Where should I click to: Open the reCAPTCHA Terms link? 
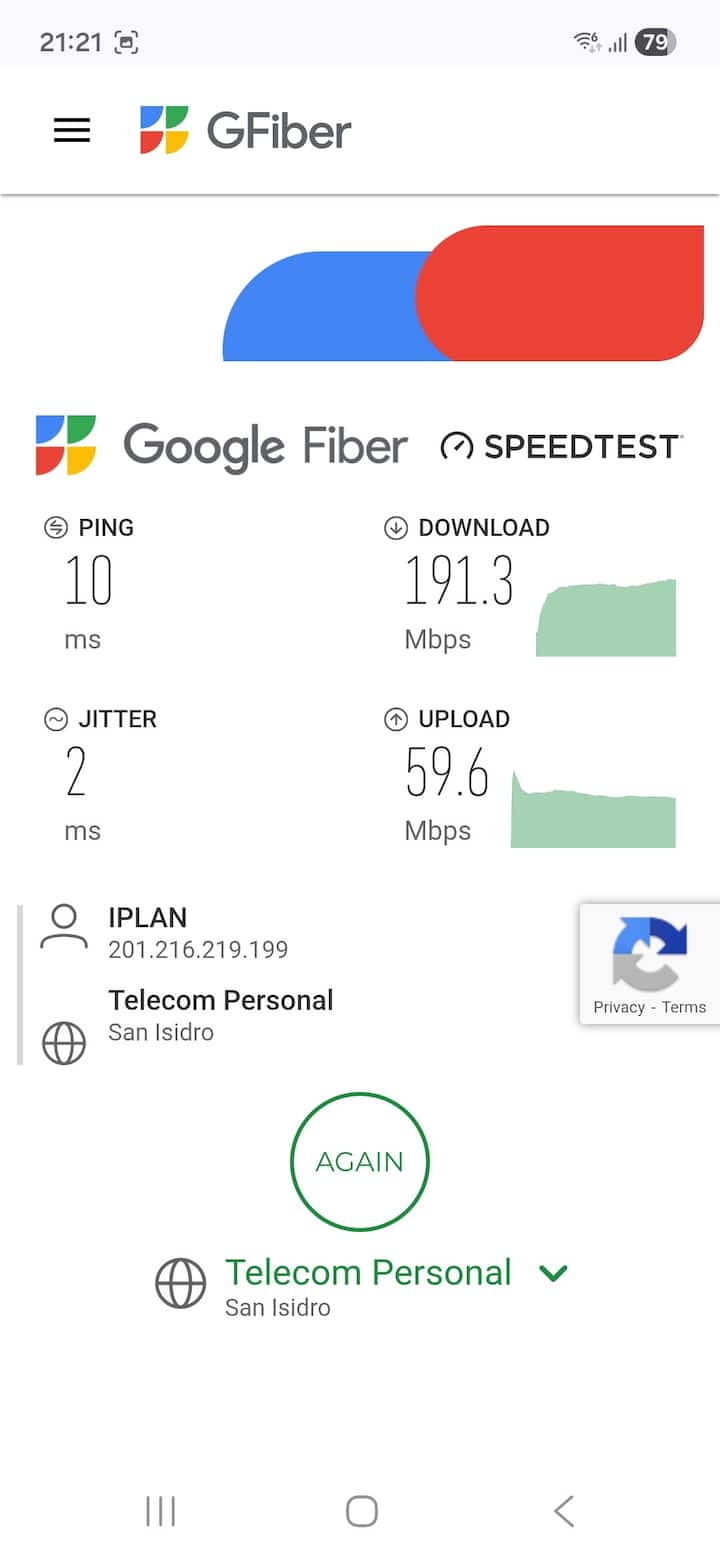tap(684, 1007)
